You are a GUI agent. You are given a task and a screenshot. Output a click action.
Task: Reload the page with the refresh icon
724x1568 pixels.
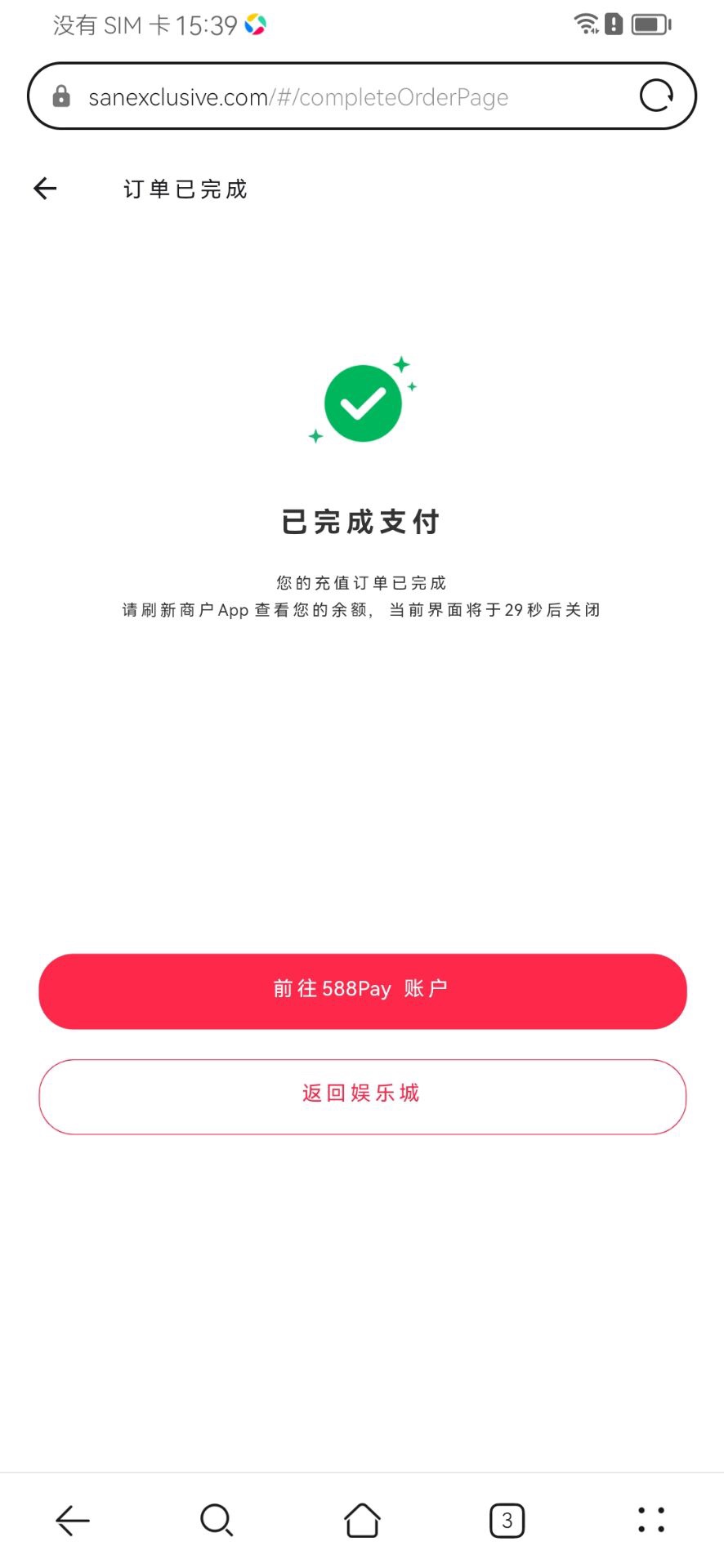(655, 96)
